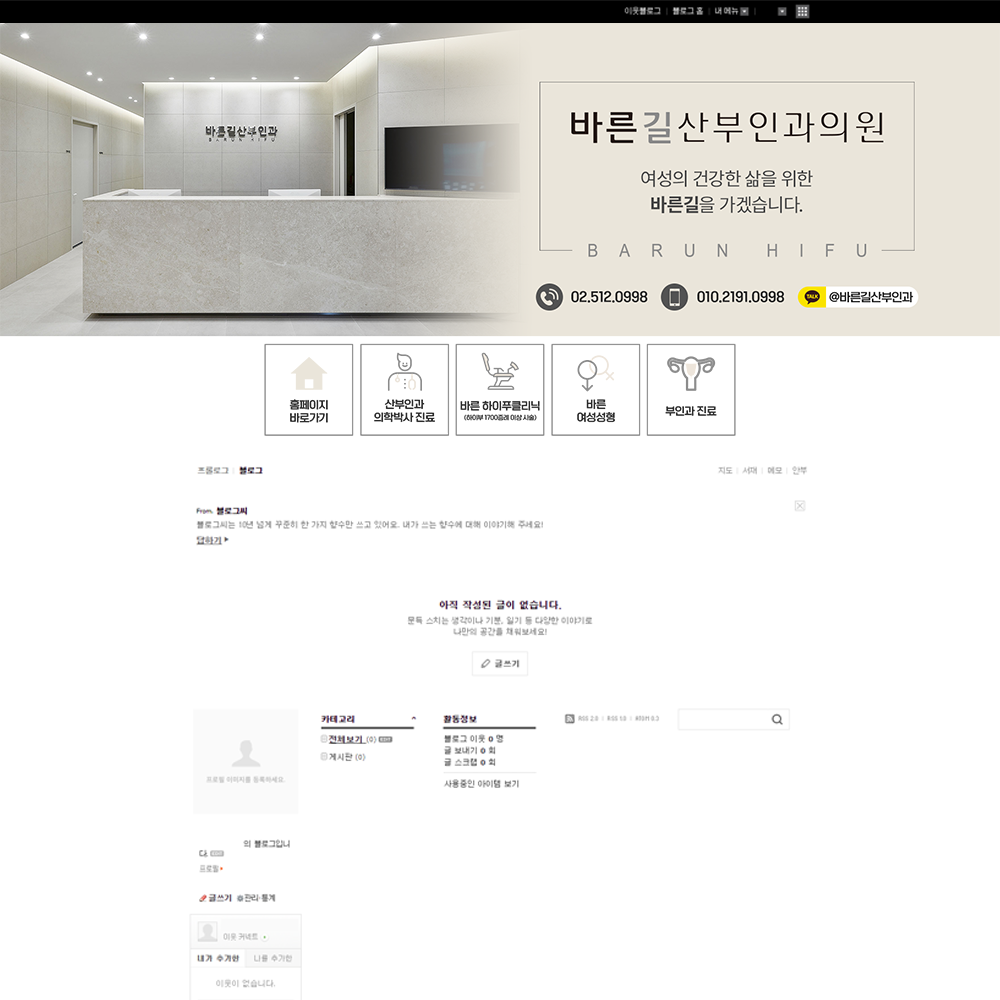Tap the blog search field
1000x1000 pixels.
click(724, 719)
